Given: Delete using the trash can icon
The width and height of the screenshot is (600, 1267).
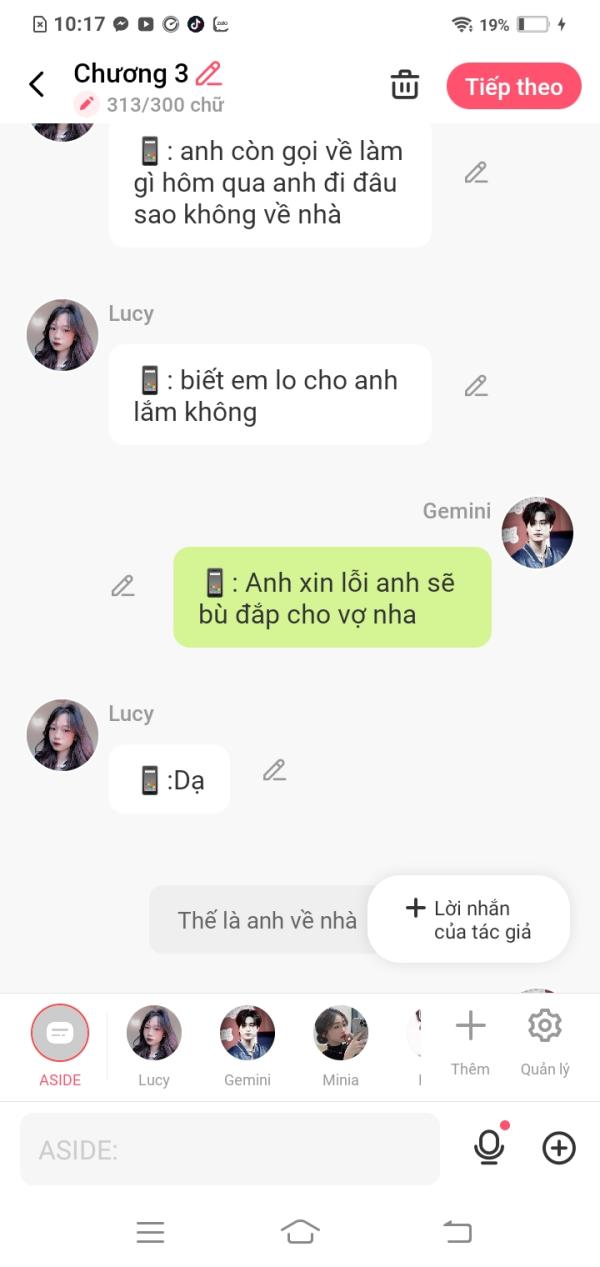Looking at the screenshot, I should click(405, 85).
